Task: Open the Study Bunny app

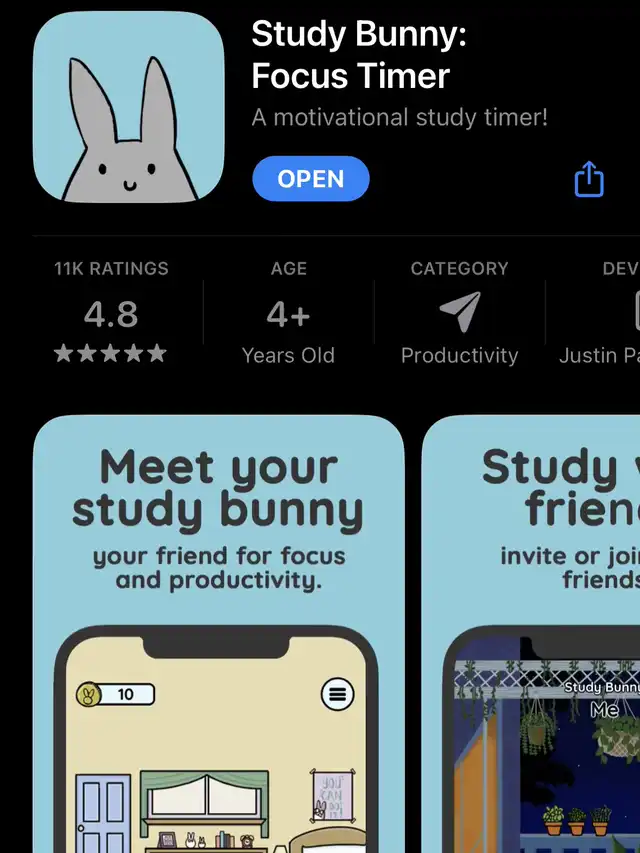Action: (311, 179)
